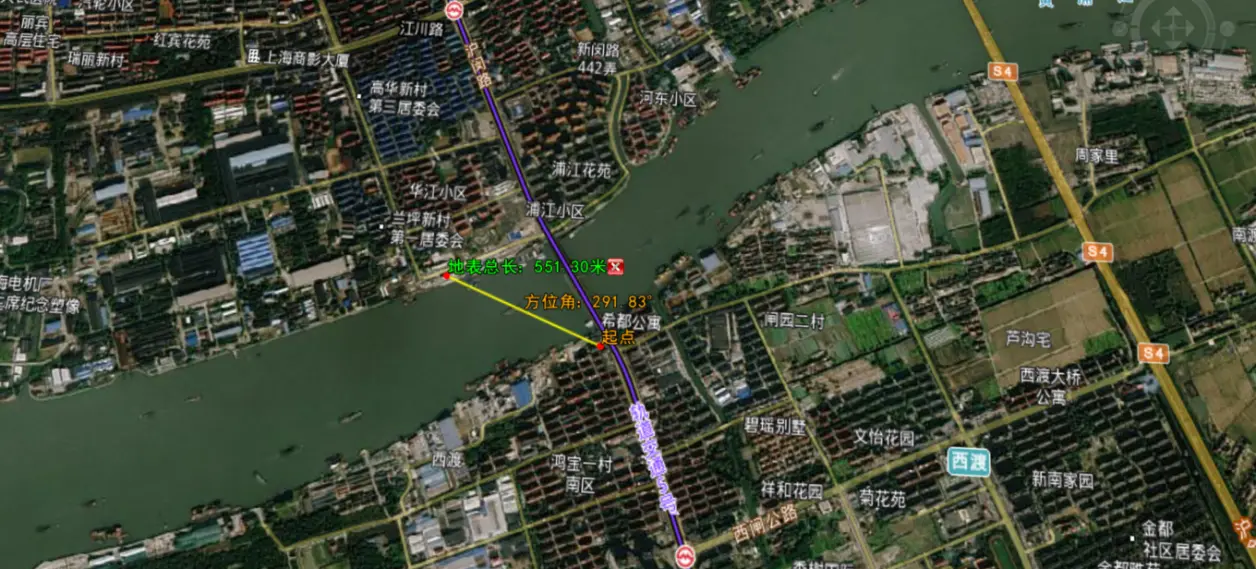The height and width of the screenshot is (569, 1256).
Task: Select the metro station icon near 江川路
Action: click(454, 11)
